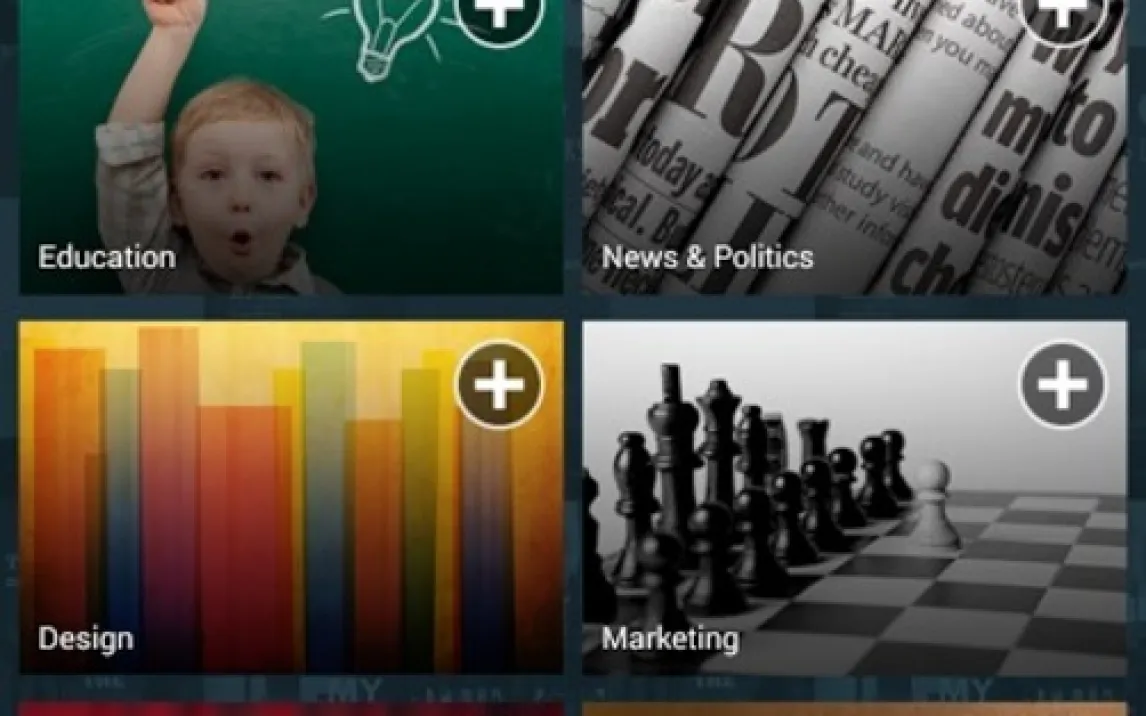Add the Education category

pyautogui.click(x=499, y=14)
